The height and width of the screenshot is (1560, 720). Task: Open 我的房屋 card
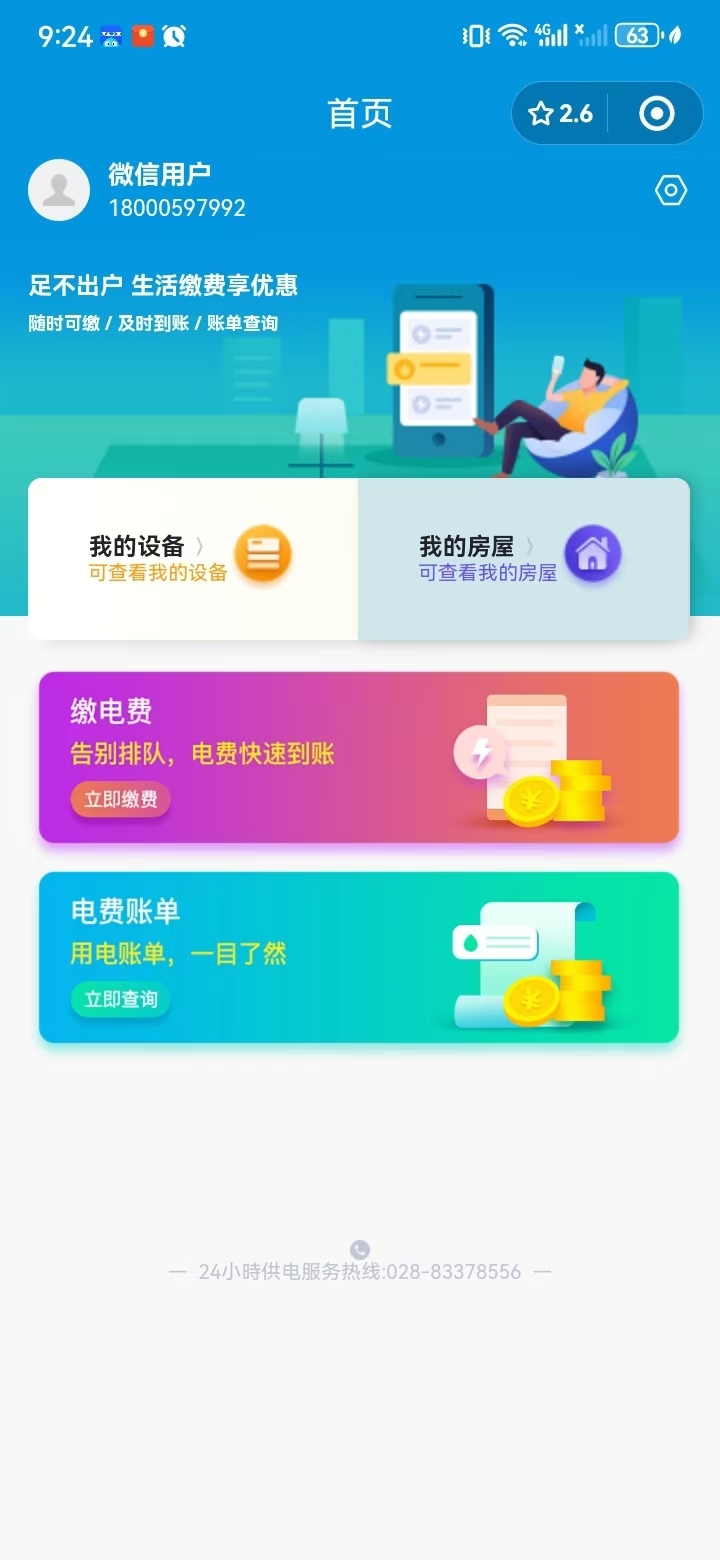coord(523,558)
